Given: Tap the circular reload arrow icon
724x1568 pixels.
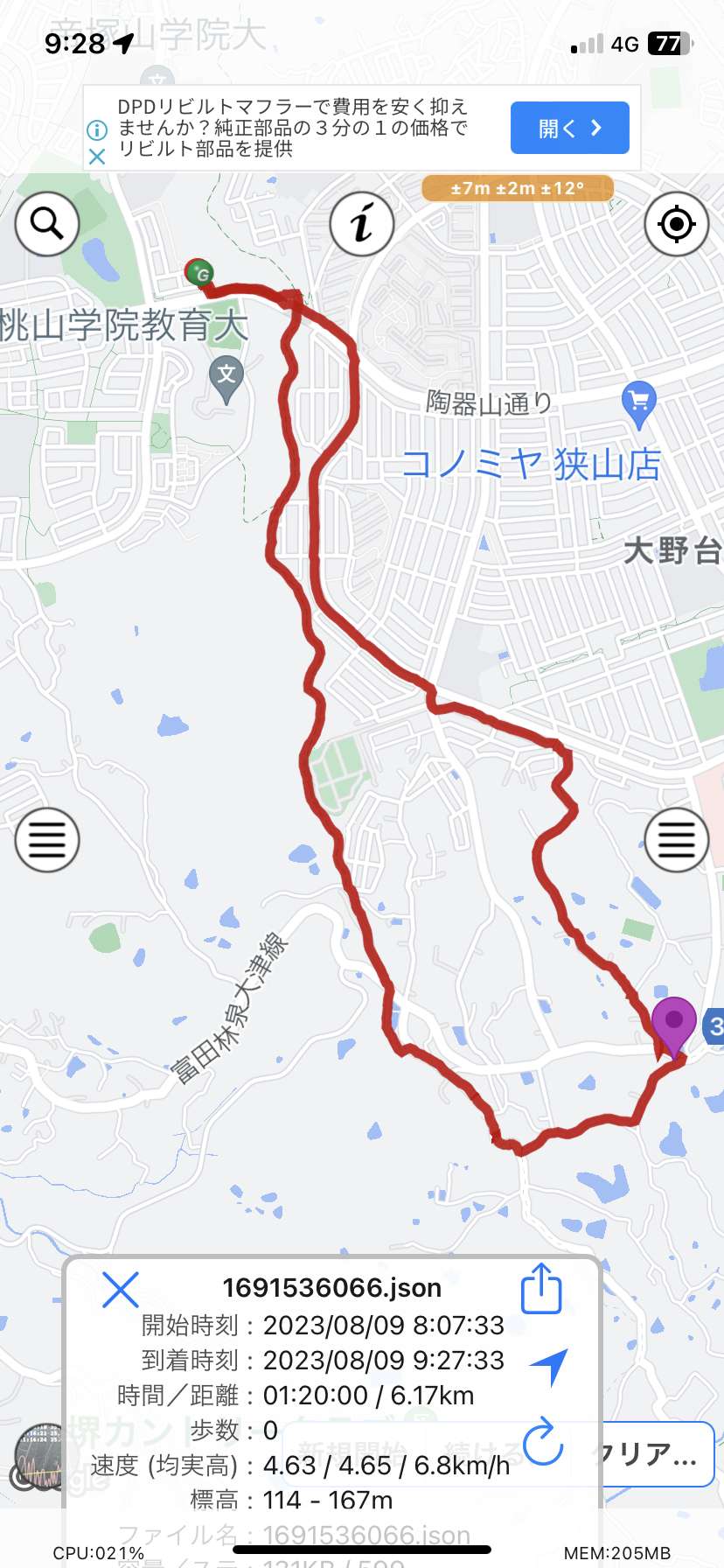Looking at the screenshot, I should [x=543, y=1440].
